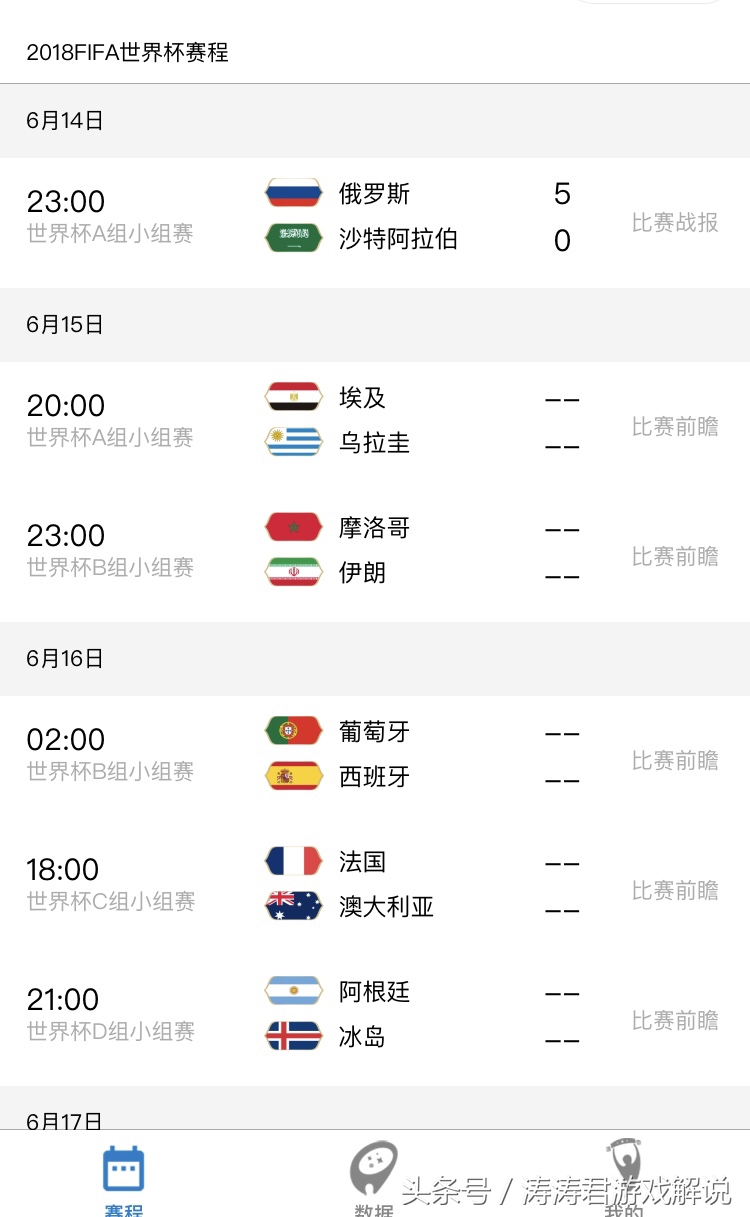Image resolution: width=750 pixels, height=1217 pixels.
Task: Tap the Portugal flag icon
Action: click(292, 730)
